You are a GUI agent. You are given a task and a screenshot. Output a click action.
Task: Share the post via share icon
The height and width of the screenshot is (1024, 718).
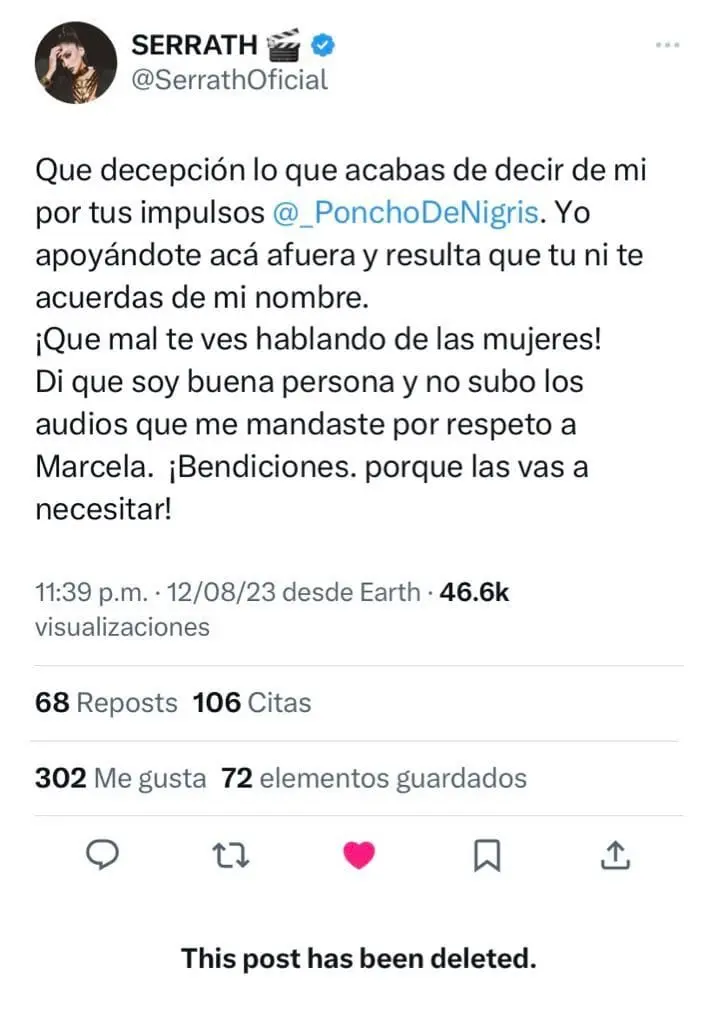coord(615,854)
